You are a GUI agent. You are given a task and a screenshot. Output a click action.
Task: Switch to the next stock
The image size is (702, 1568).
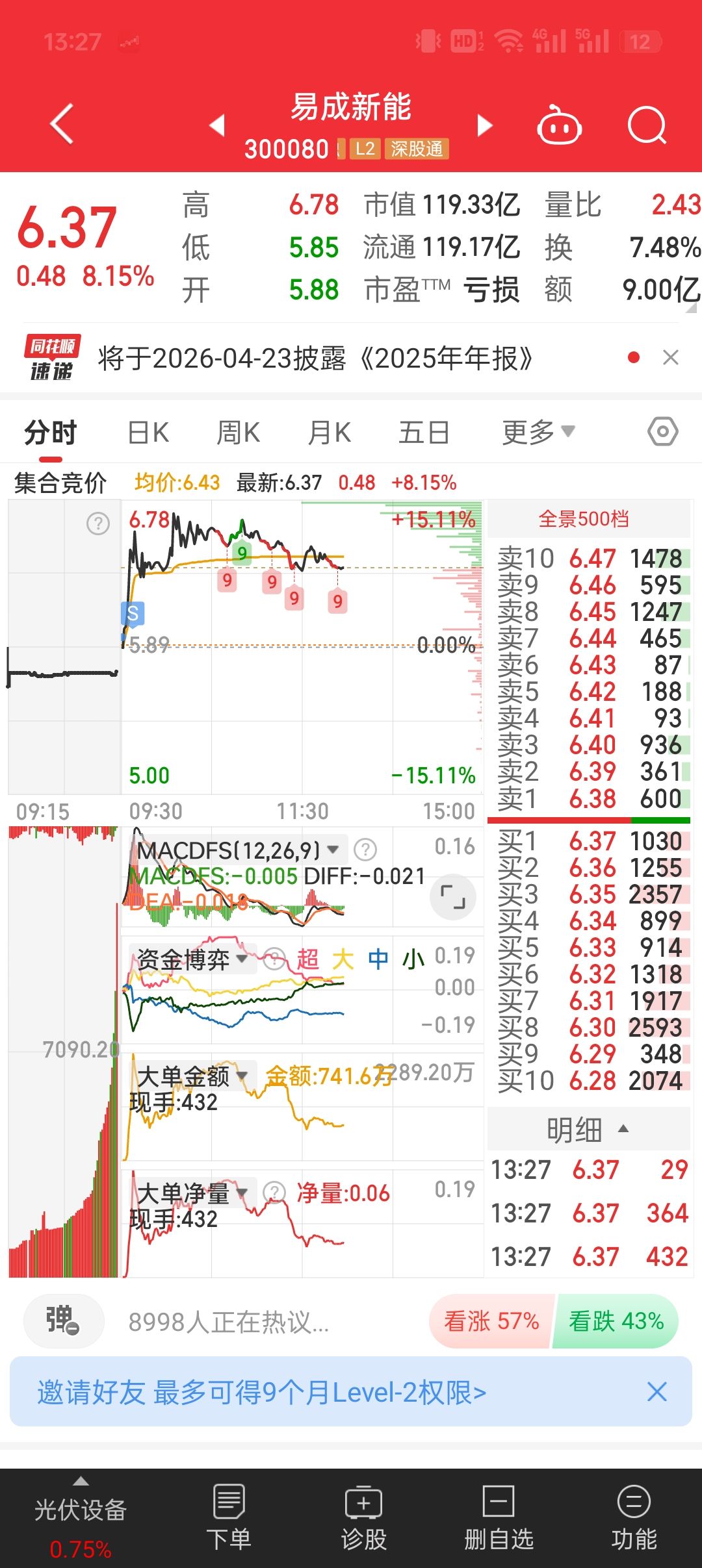[x=484, y=125]
